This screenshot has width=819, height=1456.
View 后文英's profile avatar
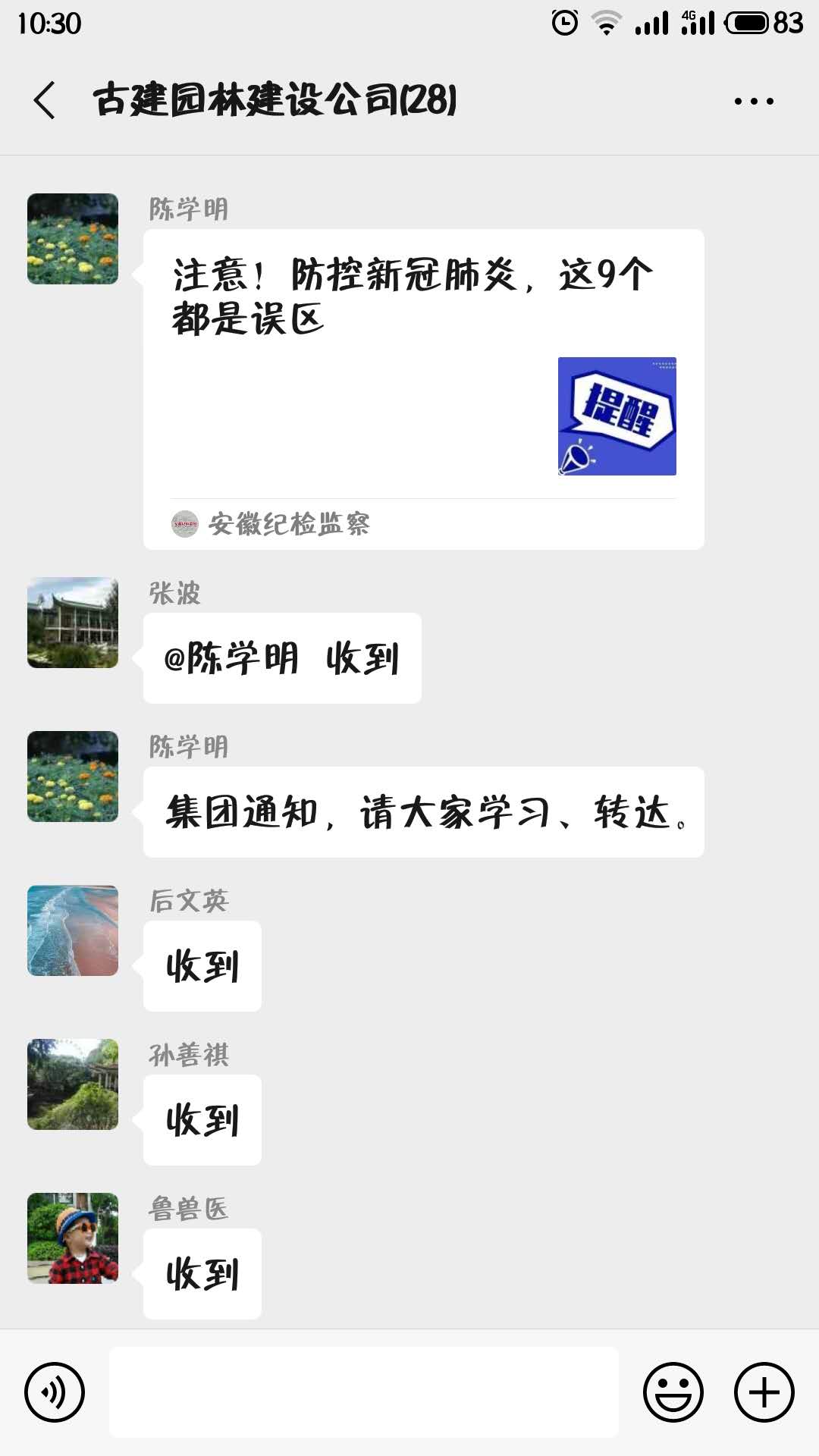pos(73,930)
